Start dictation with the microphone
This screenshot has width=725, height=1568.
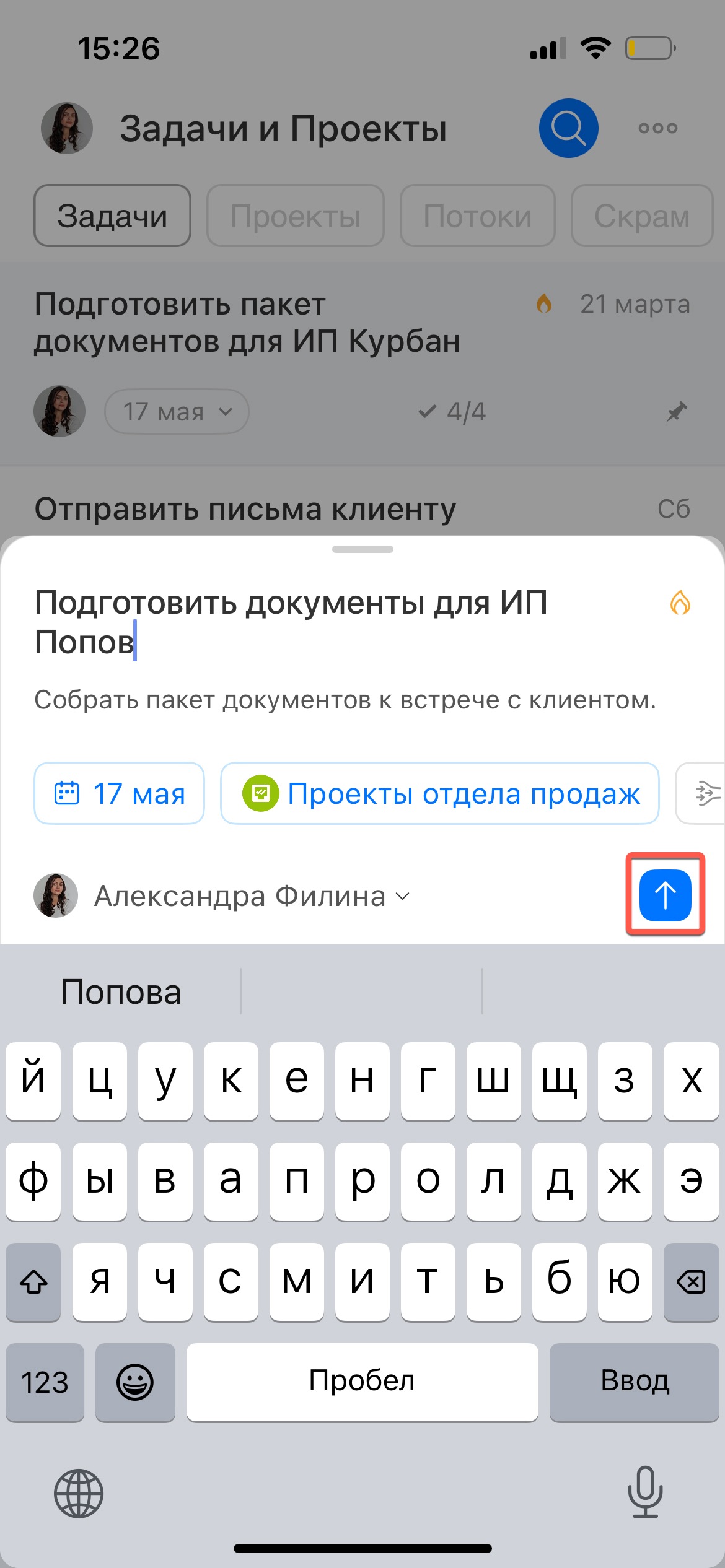tap(645, 1492)
